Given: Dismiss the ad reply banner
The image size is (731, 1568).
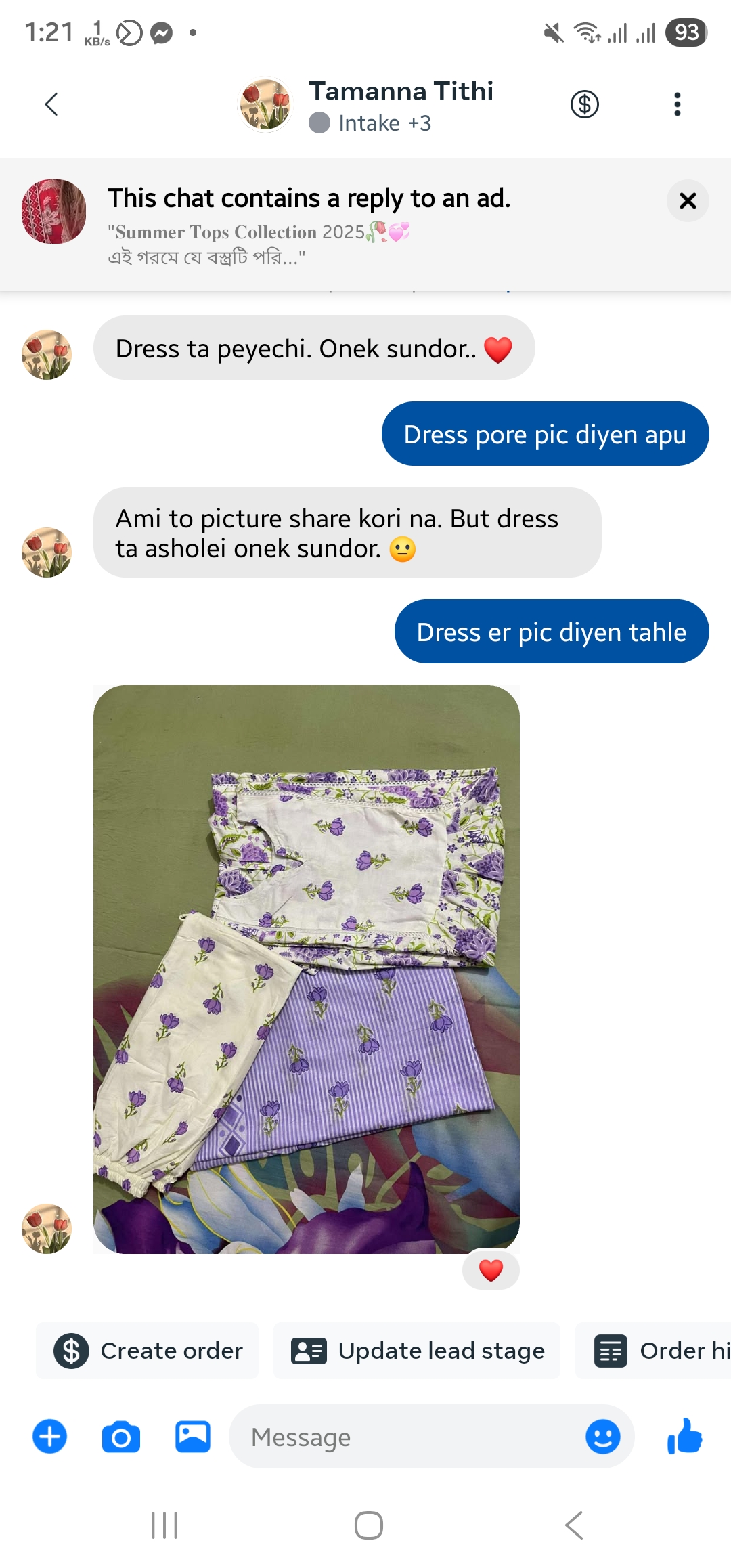Looking at the screenshot, I should 687,201.
